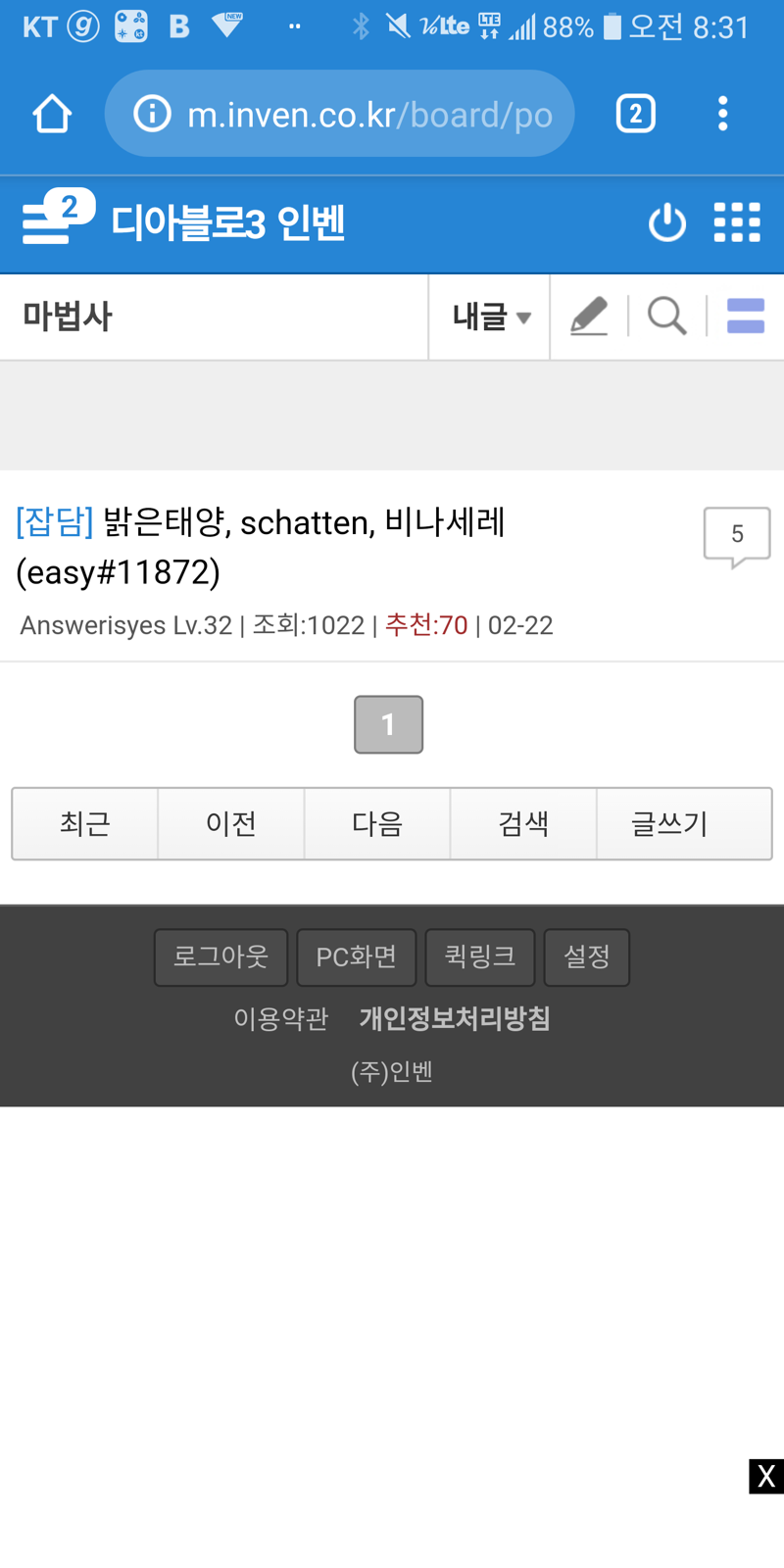784x1568 pixels.
Task: Open comments bubble showing 5
Action: click(737, 537)
